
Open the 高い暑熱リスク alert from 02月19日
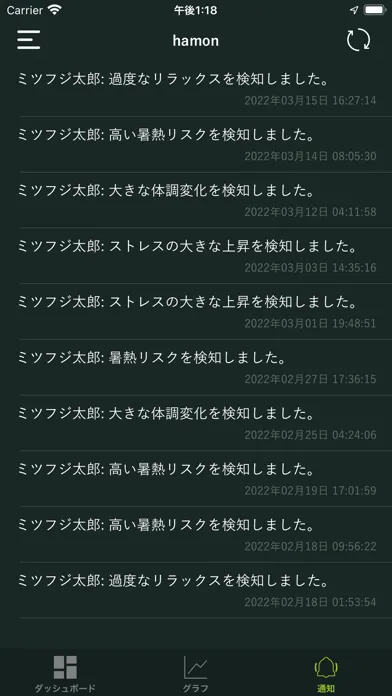(x=196, y=479)
